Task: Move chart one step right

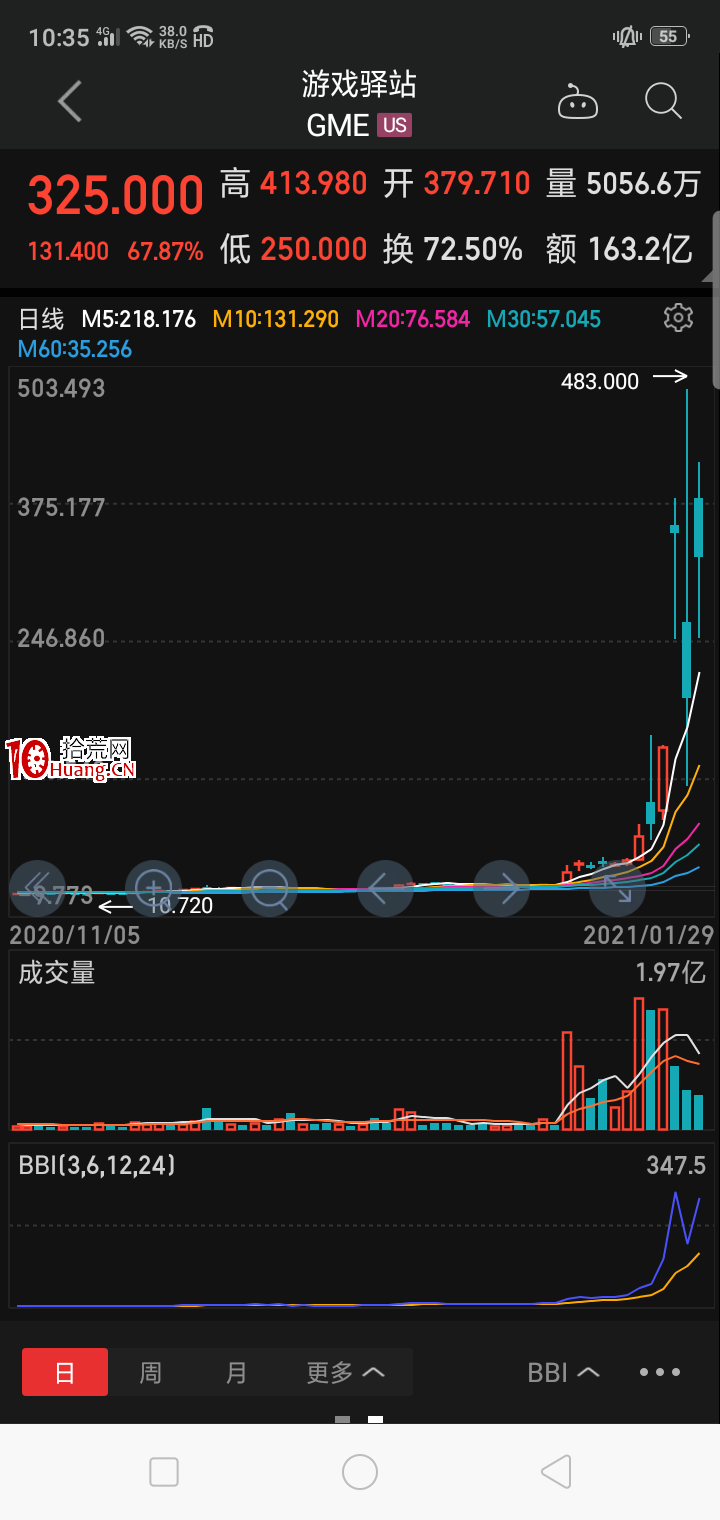Action: click(x=501, y=888)
